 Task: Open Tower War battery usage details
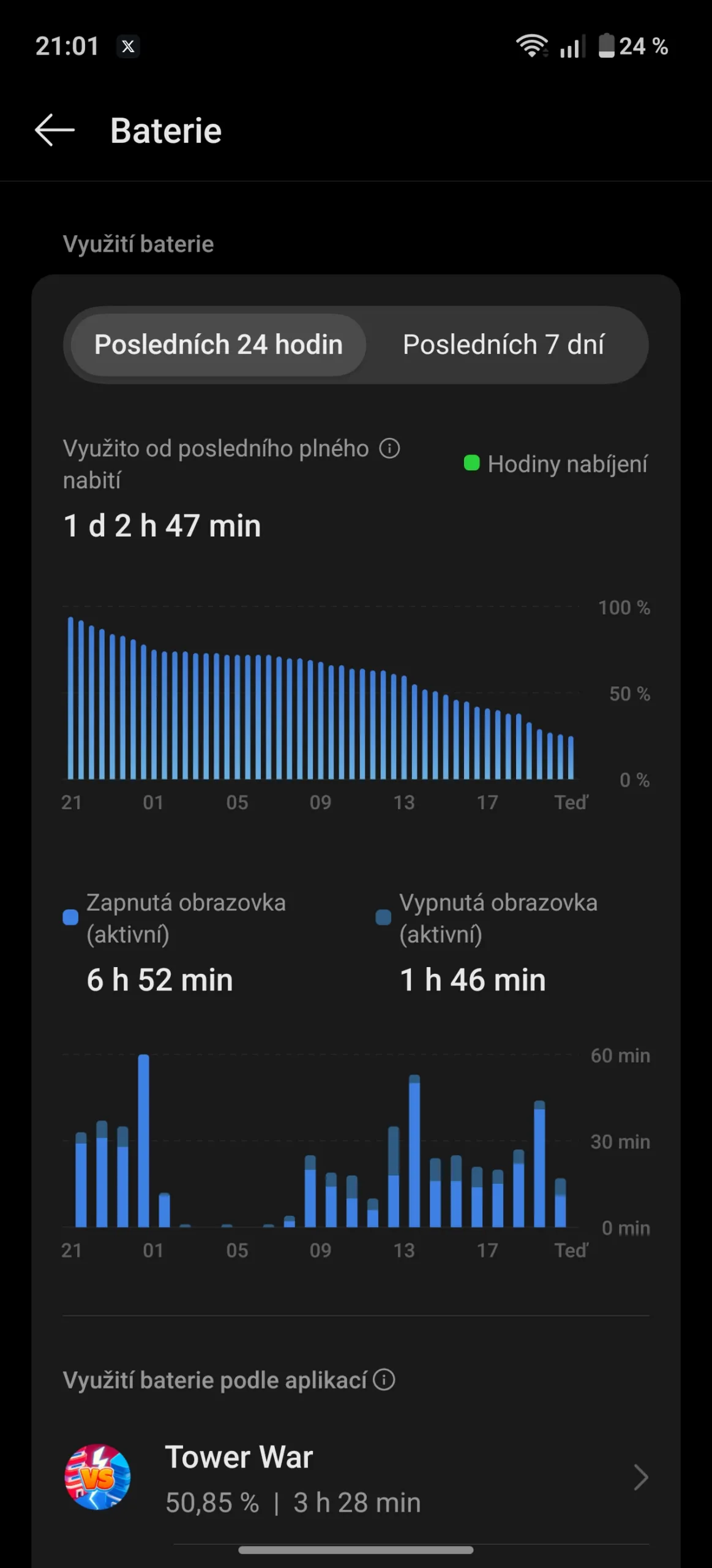355,1479
